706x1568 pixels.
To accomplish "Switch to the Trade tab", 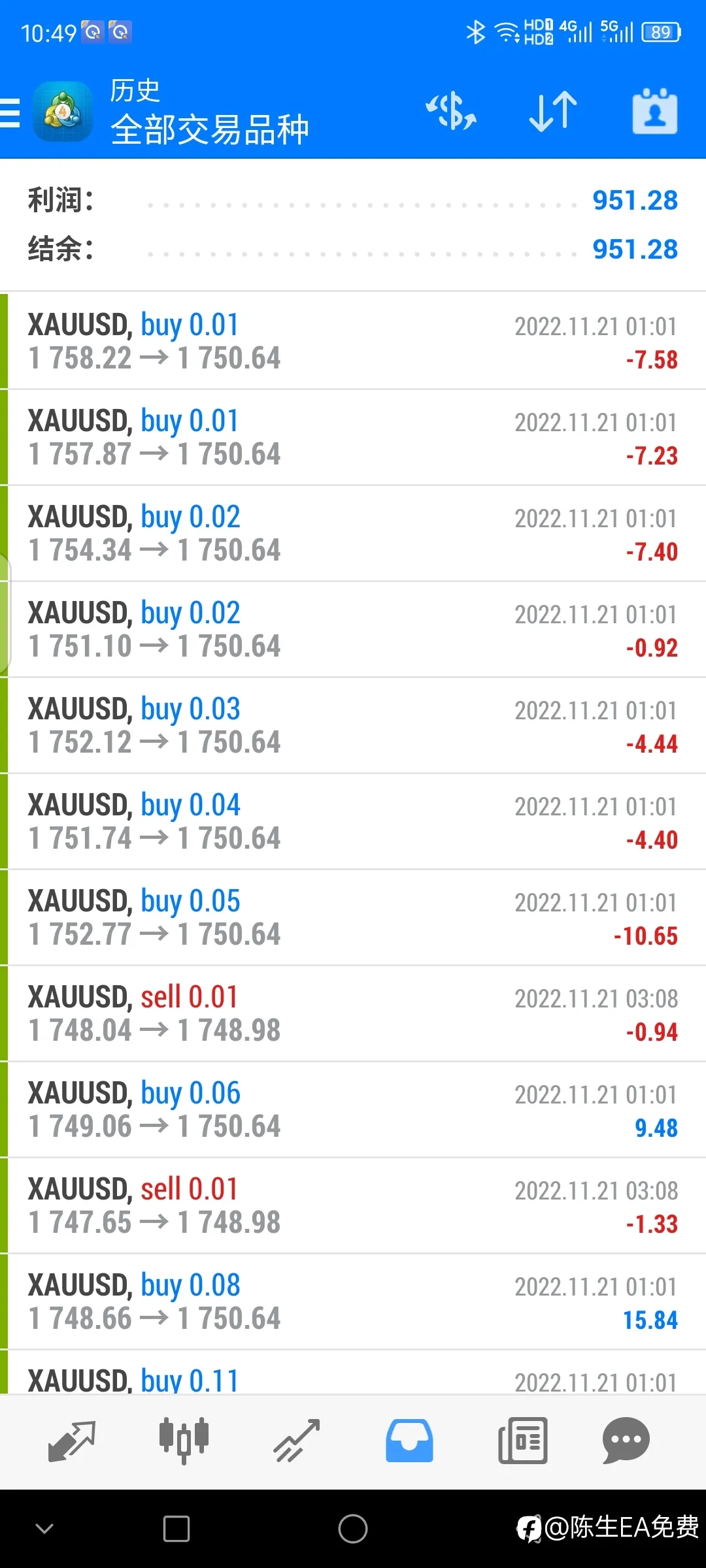I will (x=297, y=1441).
